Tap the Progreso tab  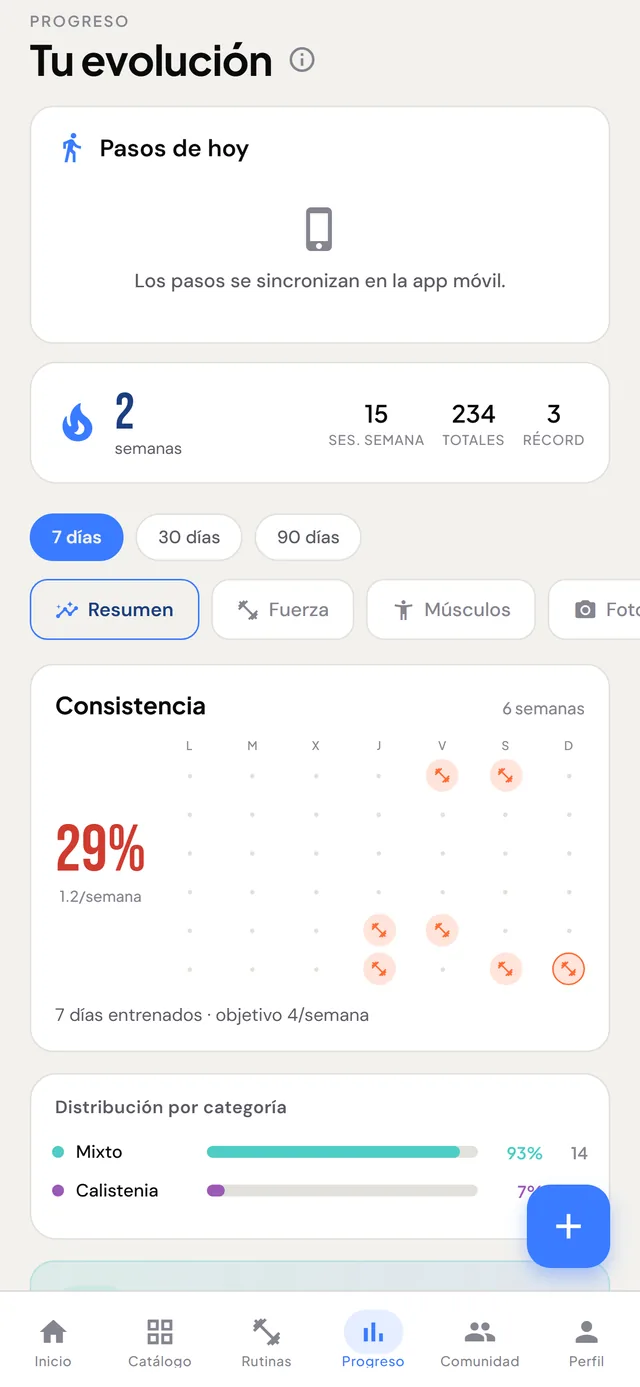373,1343
